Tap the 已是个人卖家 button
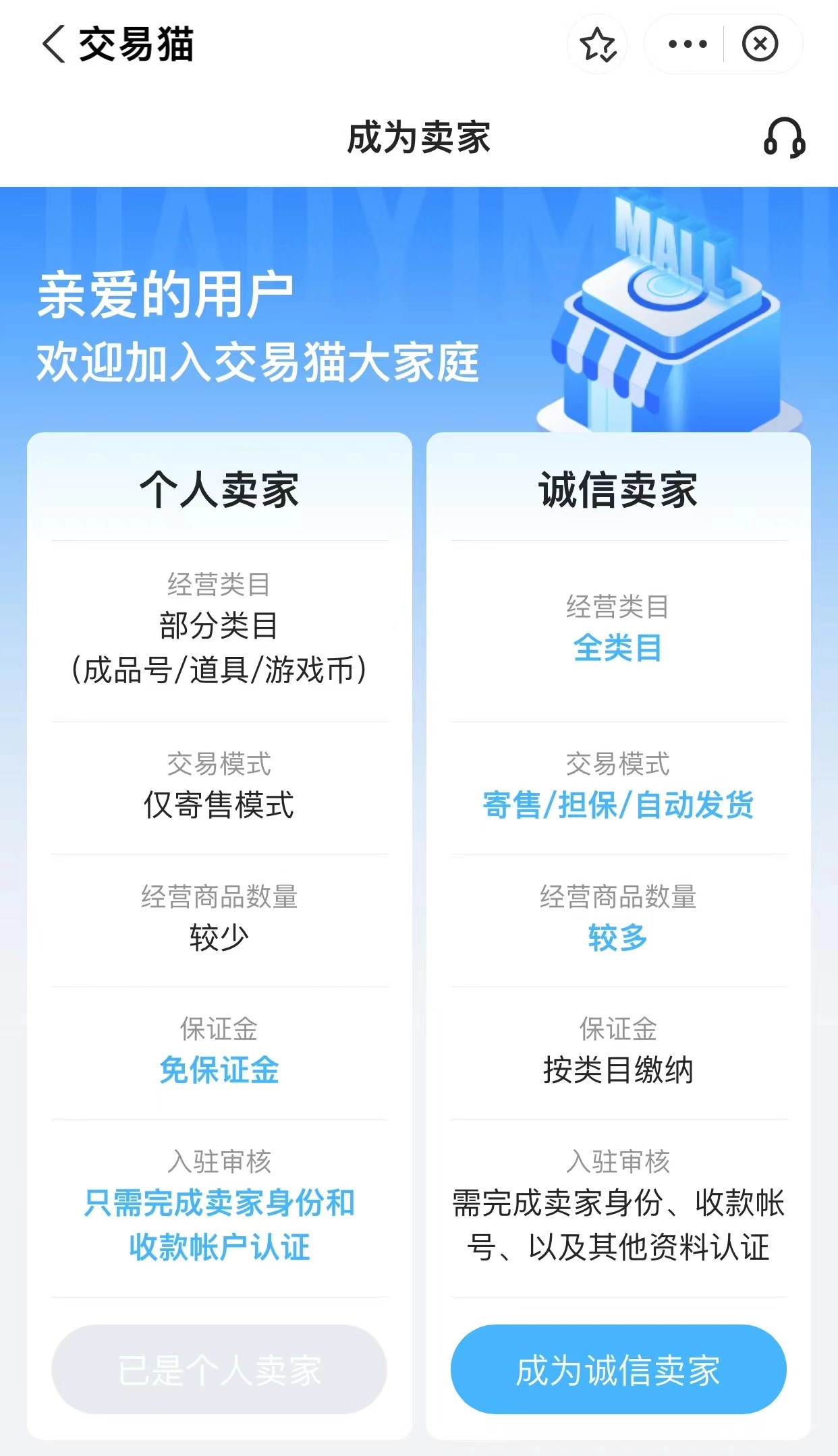 [219, 1370]
